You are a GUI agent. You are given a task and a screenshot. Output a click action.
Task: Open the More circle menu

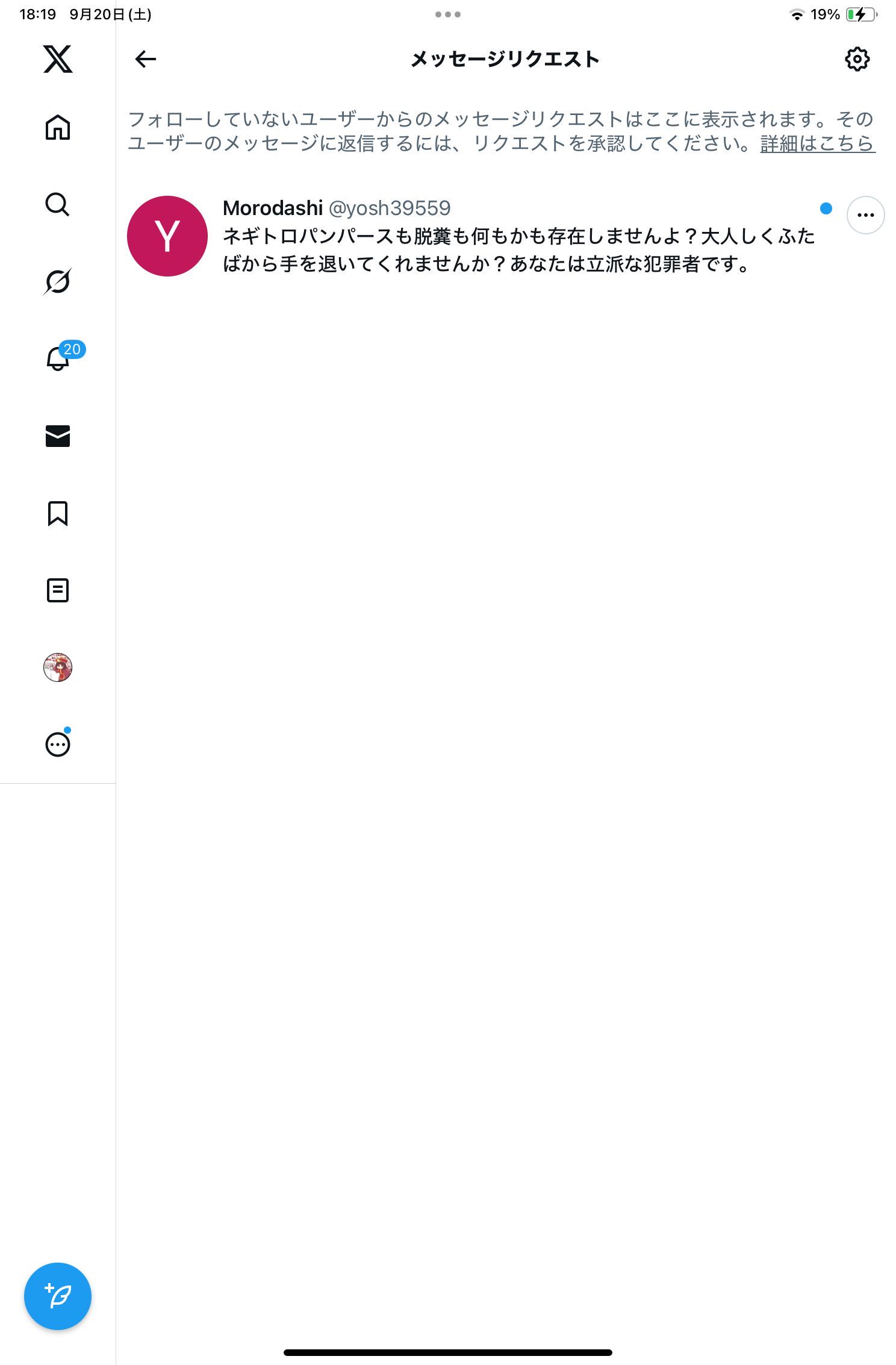pos(58,745)
